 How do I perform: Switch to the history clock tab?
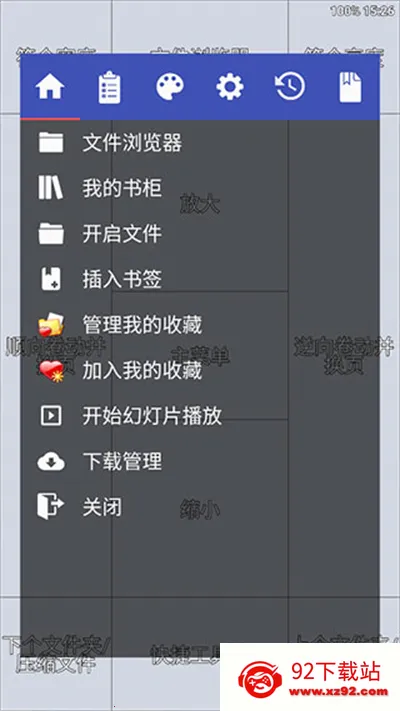point(290,87)
